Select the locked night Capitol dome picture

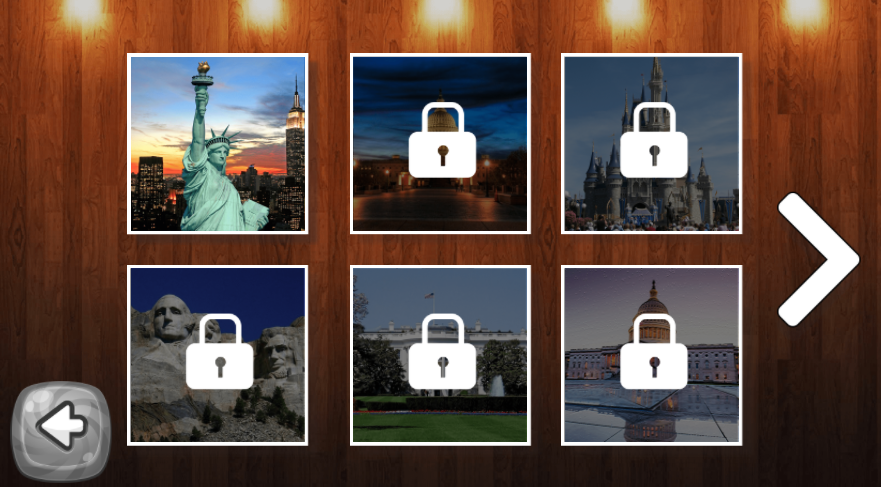click(x=440, y=144)
